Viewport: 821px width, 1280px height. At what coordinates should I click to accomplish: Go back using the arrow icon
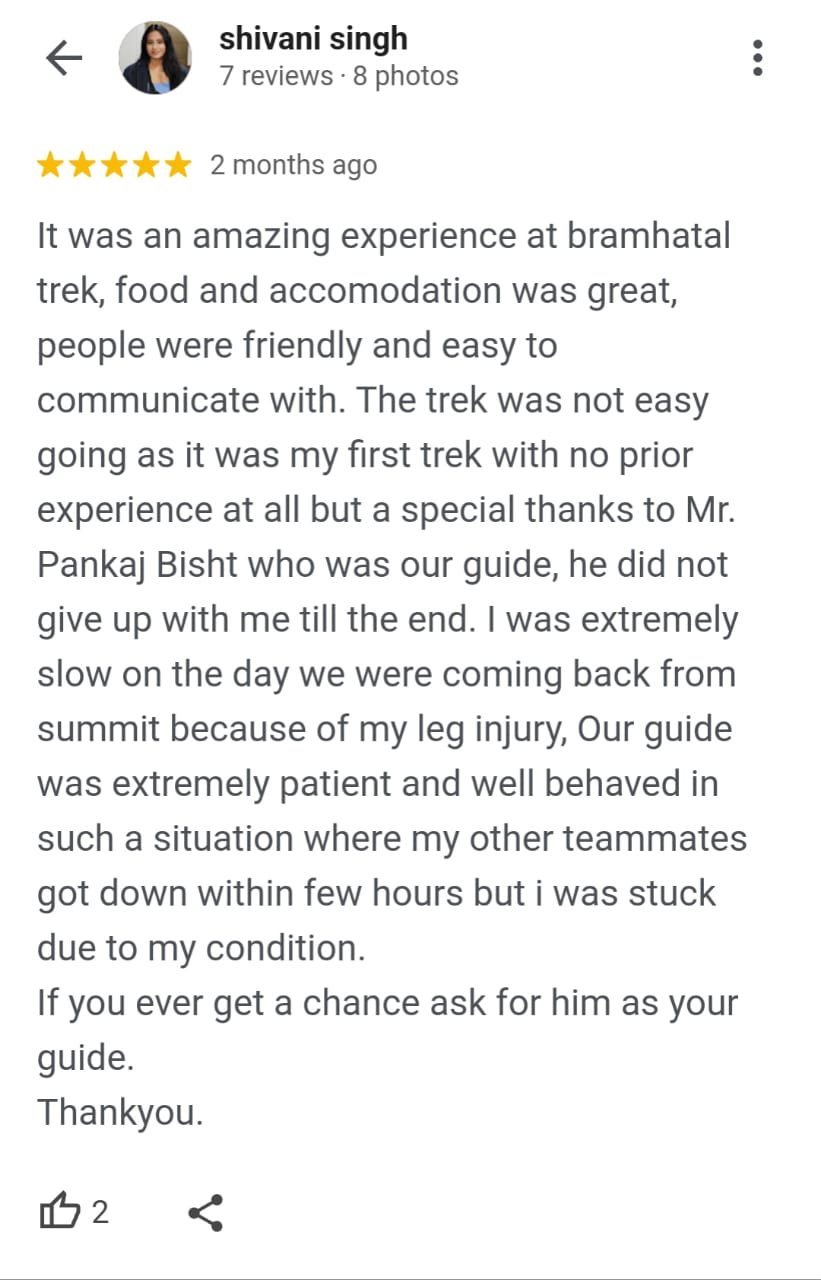(x=63, y=58)
